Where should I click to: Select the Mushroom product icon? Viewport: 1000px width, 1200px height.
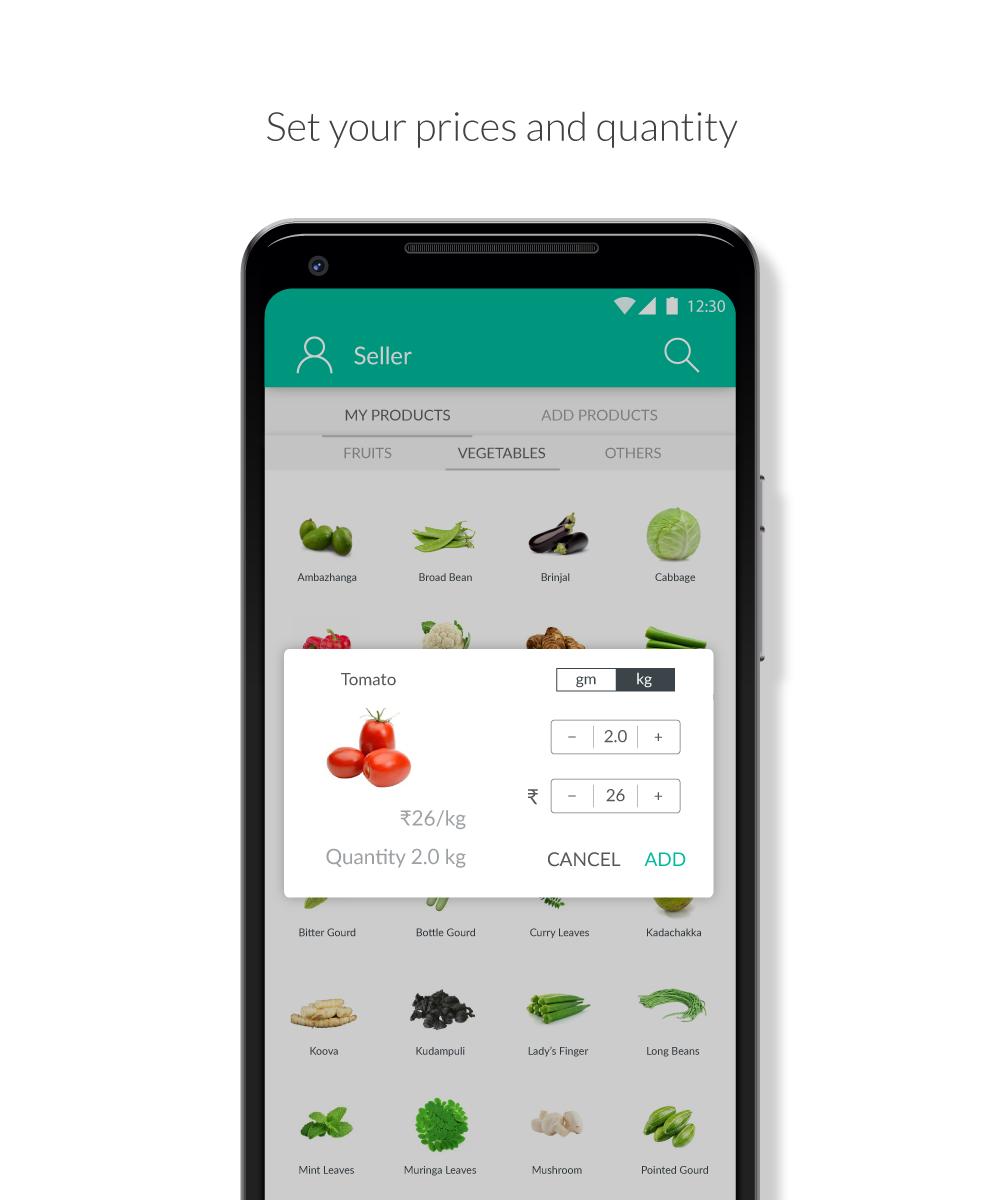(x=557, y=1122)
